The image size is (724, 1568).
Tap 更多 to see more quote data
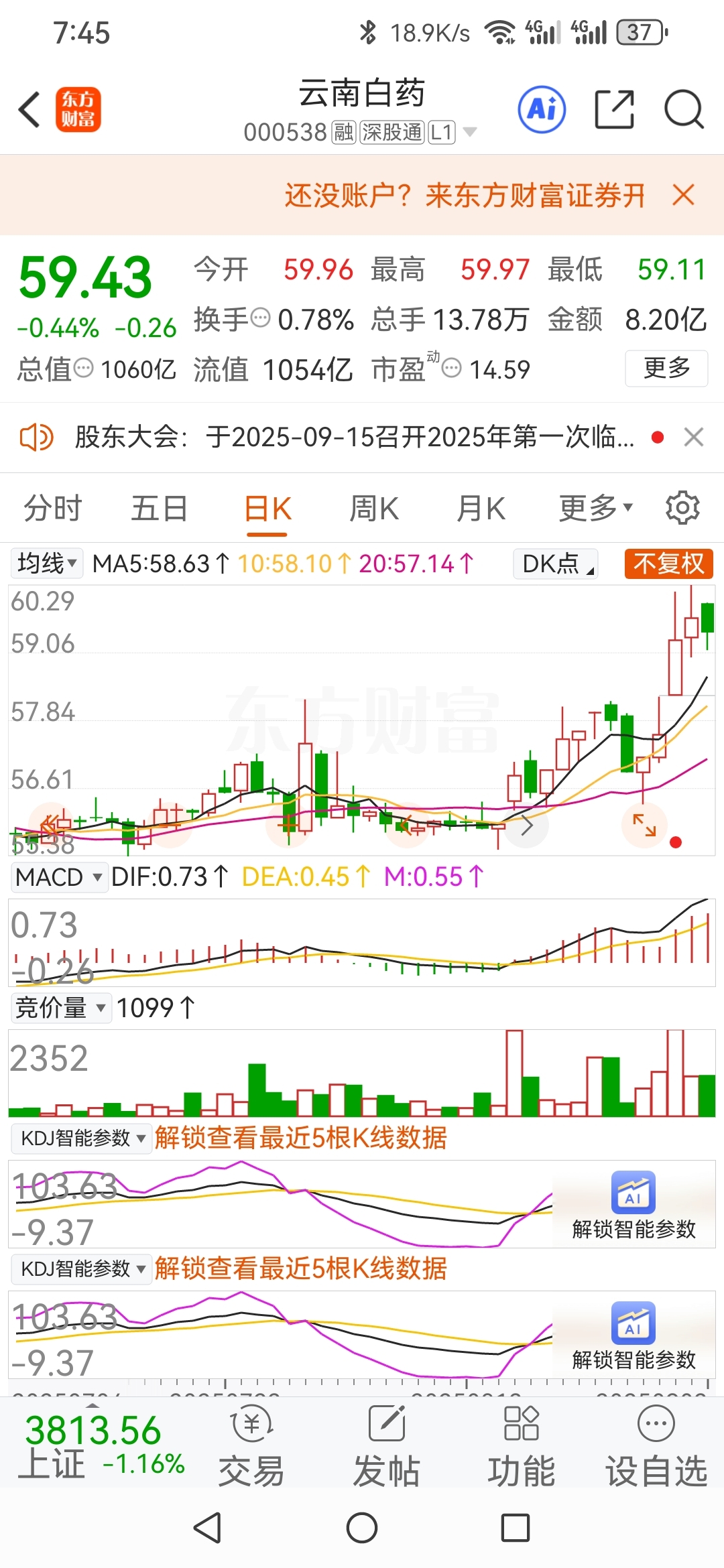[x=666, y=368]
